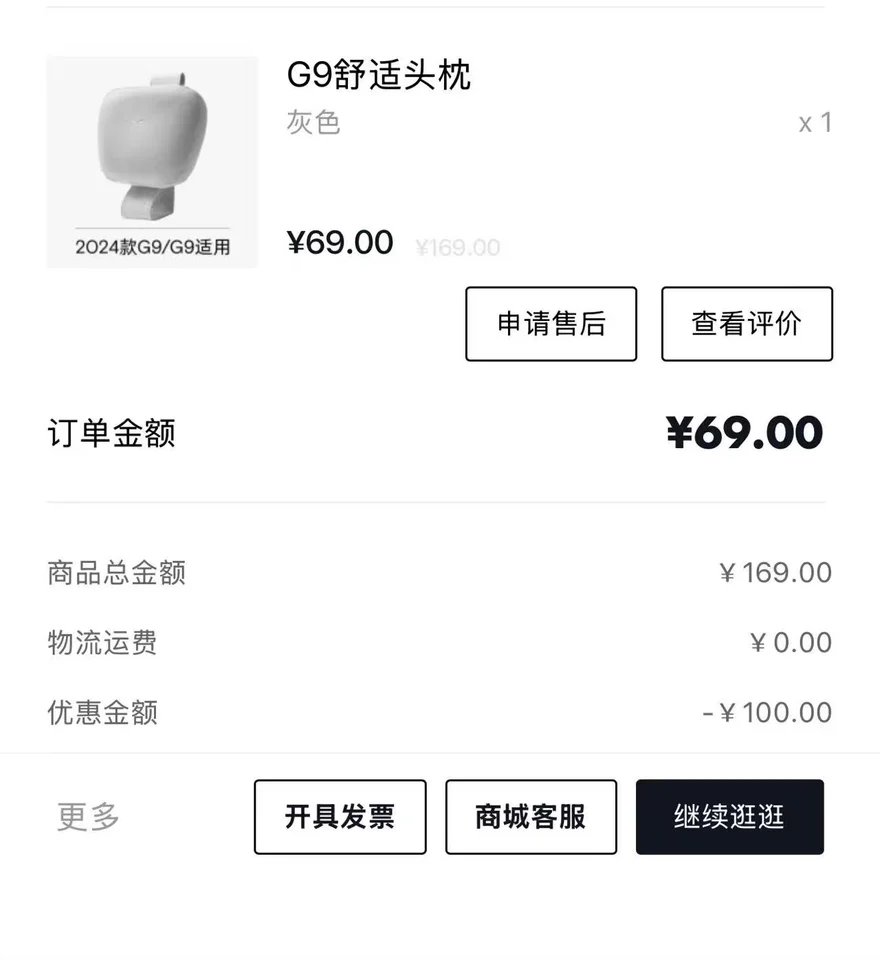Screen dimensions: 880x960
Task: Tap 申请售后 to request after-sales service
Action: pos(551,324)
